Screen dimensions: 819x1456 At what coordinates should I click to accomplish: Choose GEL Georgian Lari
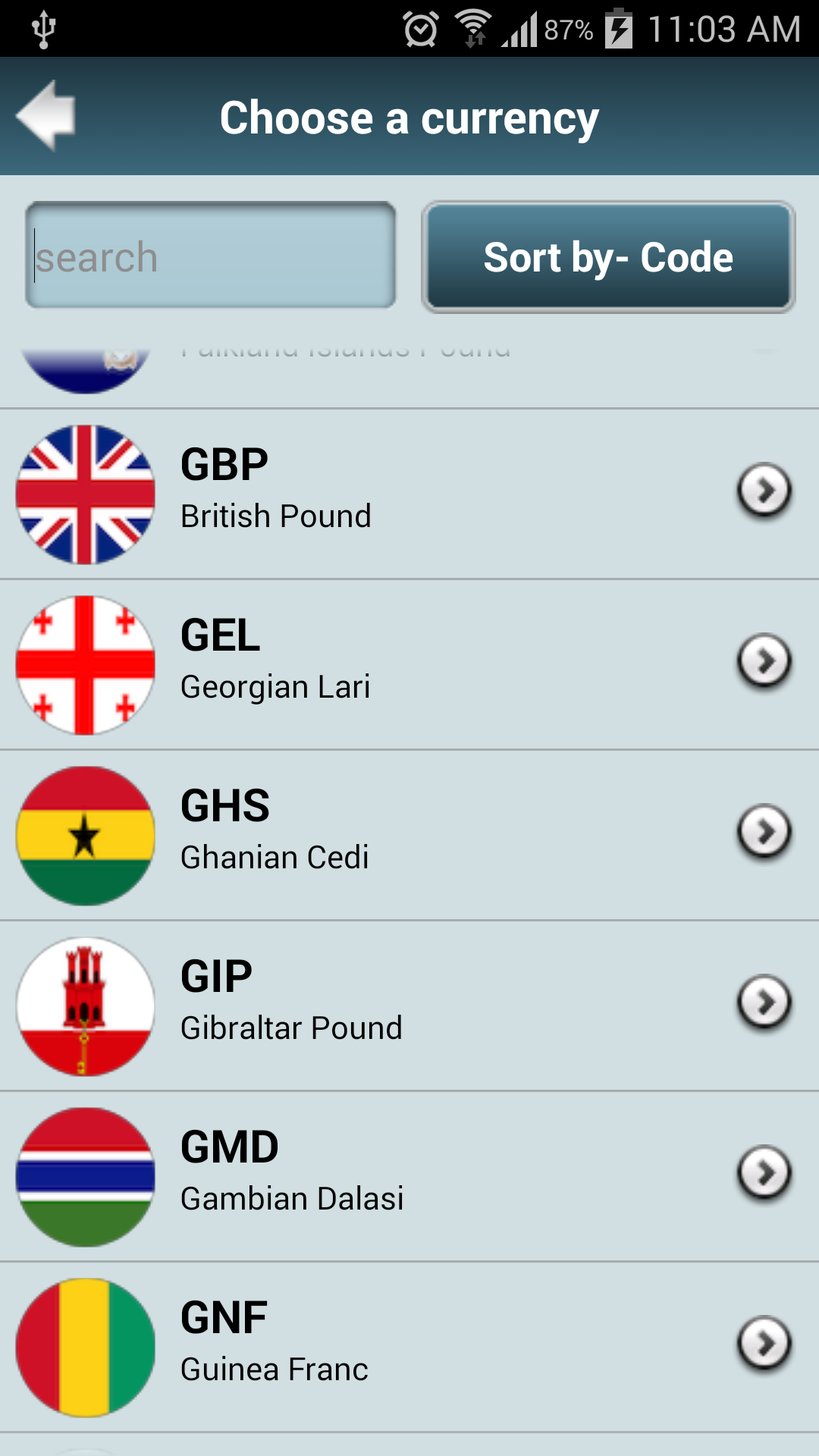(x=409, y=664)
